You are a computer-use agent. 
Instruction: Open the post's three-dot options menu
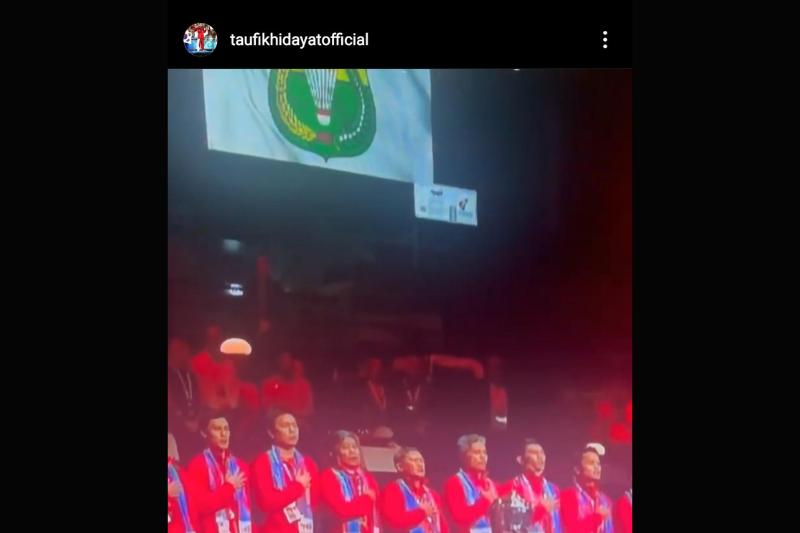tap(605, 40)
